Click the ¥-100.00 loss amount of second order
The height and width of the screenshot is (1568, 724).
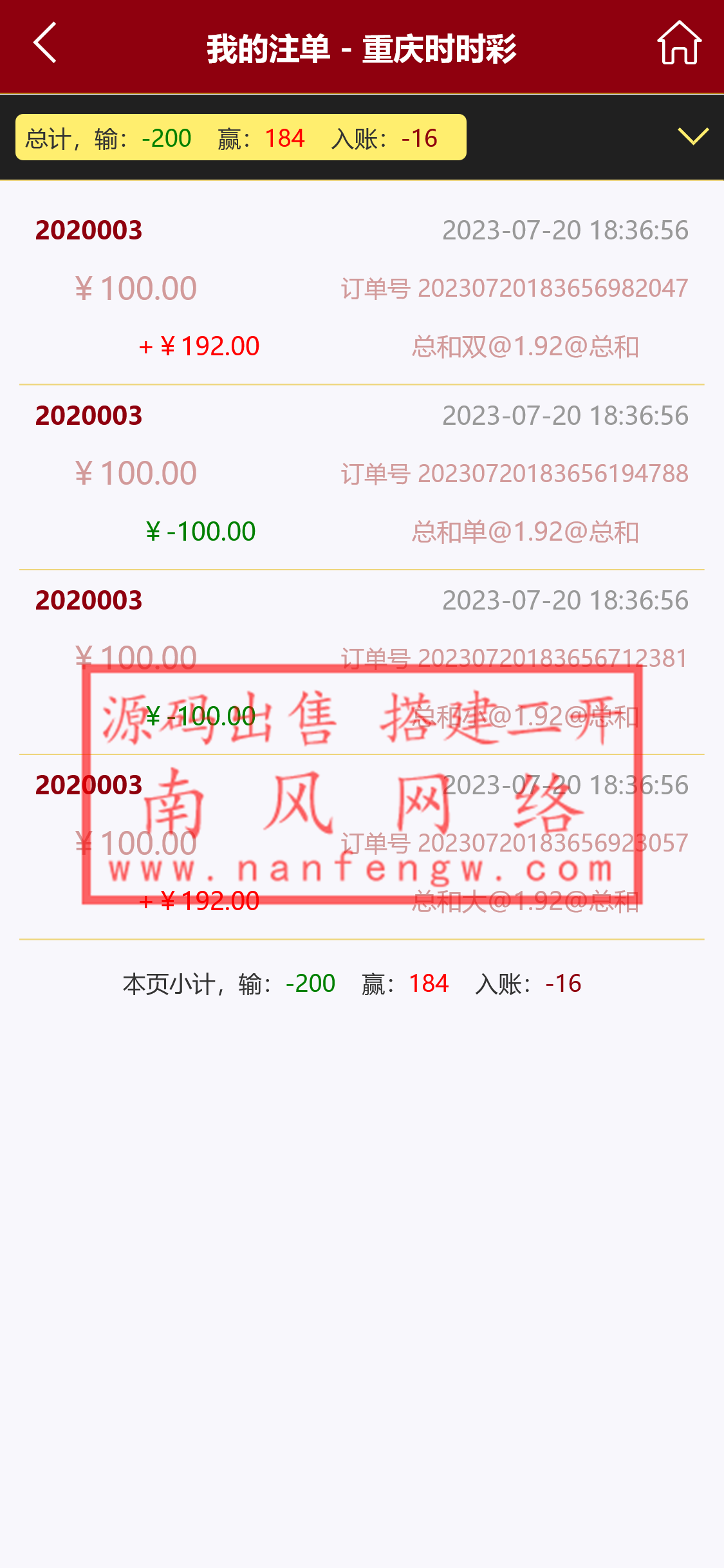200,530
